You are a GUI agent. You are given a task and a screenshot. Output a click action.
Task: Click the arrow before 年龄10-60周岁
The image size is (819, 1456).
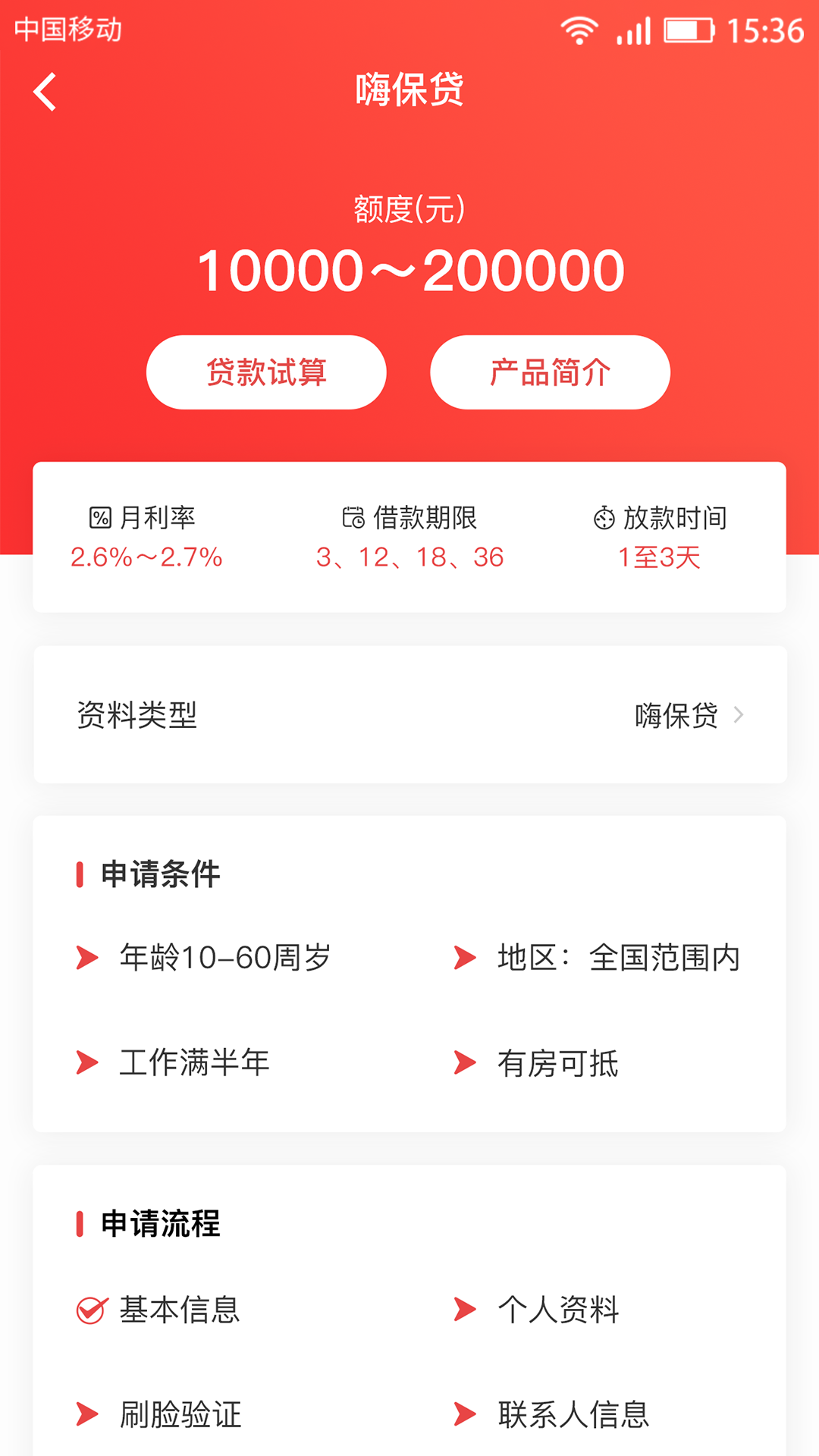tap(86, 957)
